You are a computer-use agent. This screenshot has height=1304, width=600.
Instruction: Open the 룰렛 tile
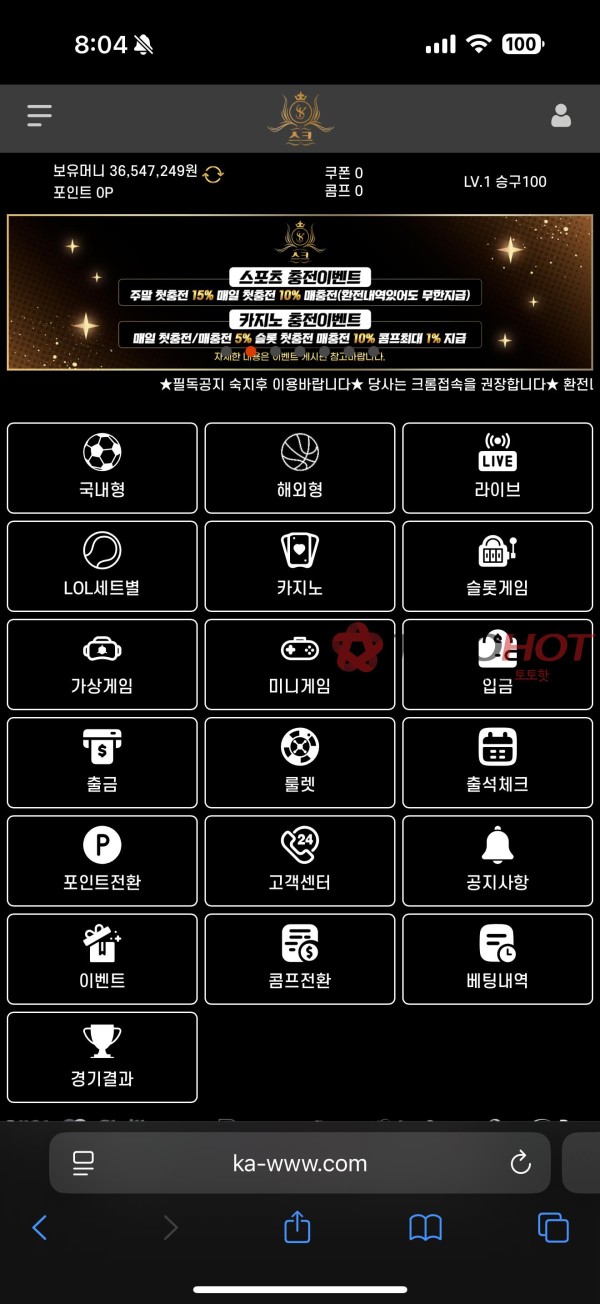point(299,762)
